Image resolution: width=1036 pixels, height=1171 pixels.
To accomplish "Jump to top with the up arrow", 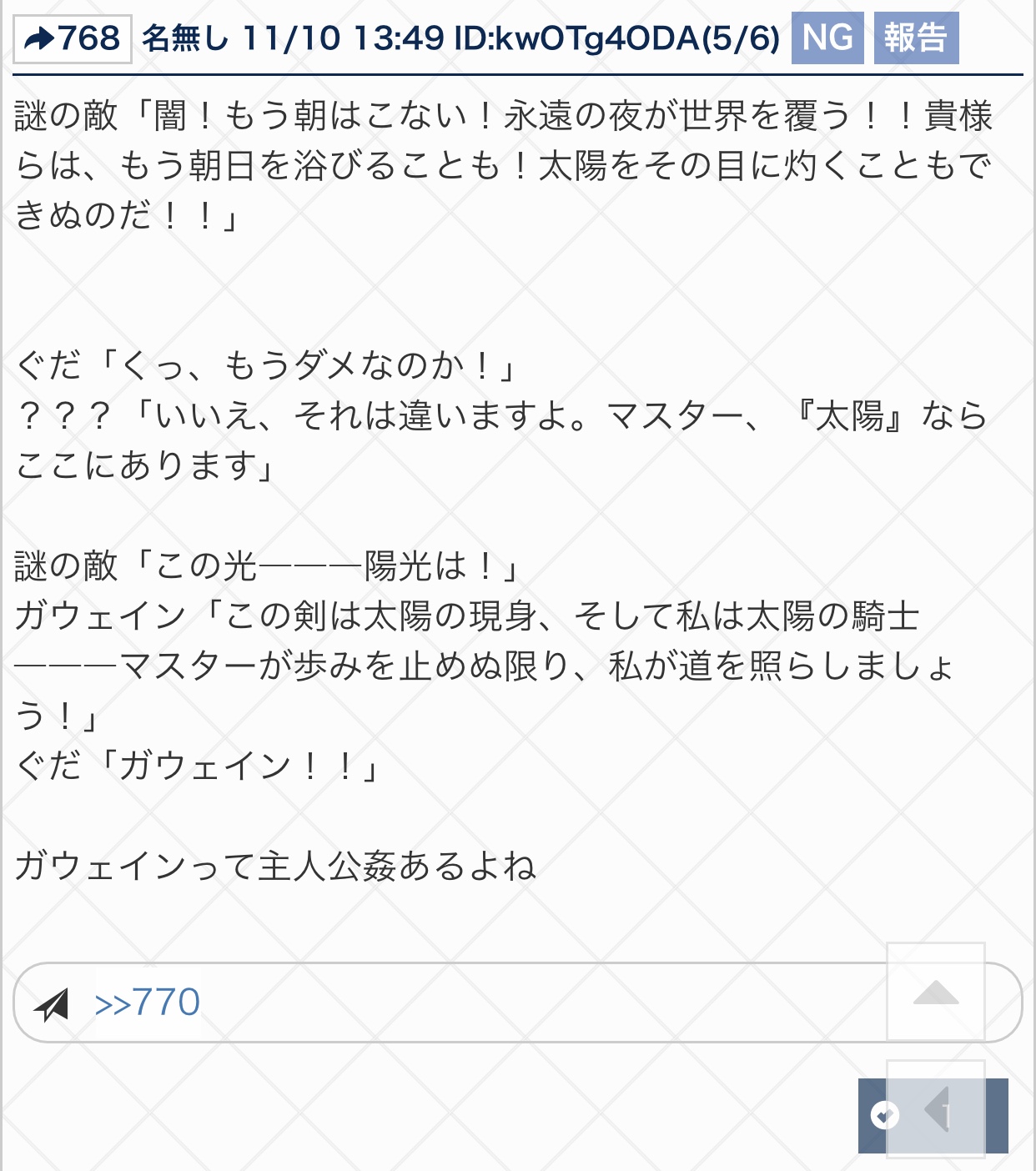I will tap(936, 993).
